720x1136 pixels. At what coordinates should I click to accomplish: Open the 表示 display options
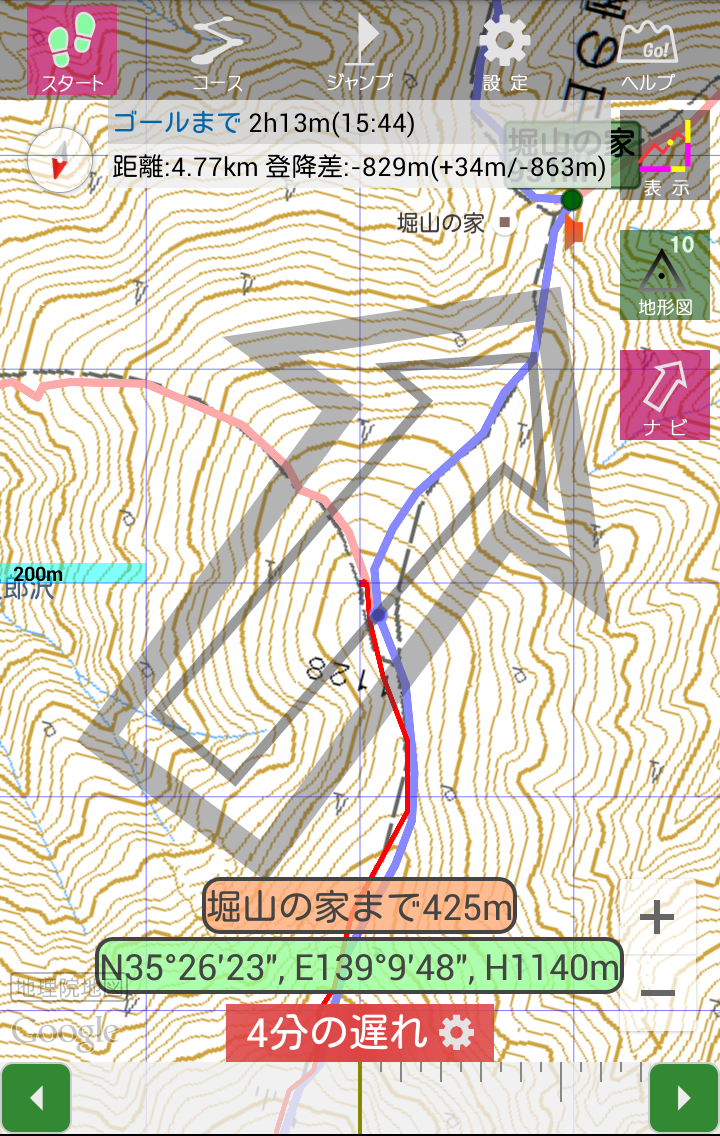click(665, 155)
